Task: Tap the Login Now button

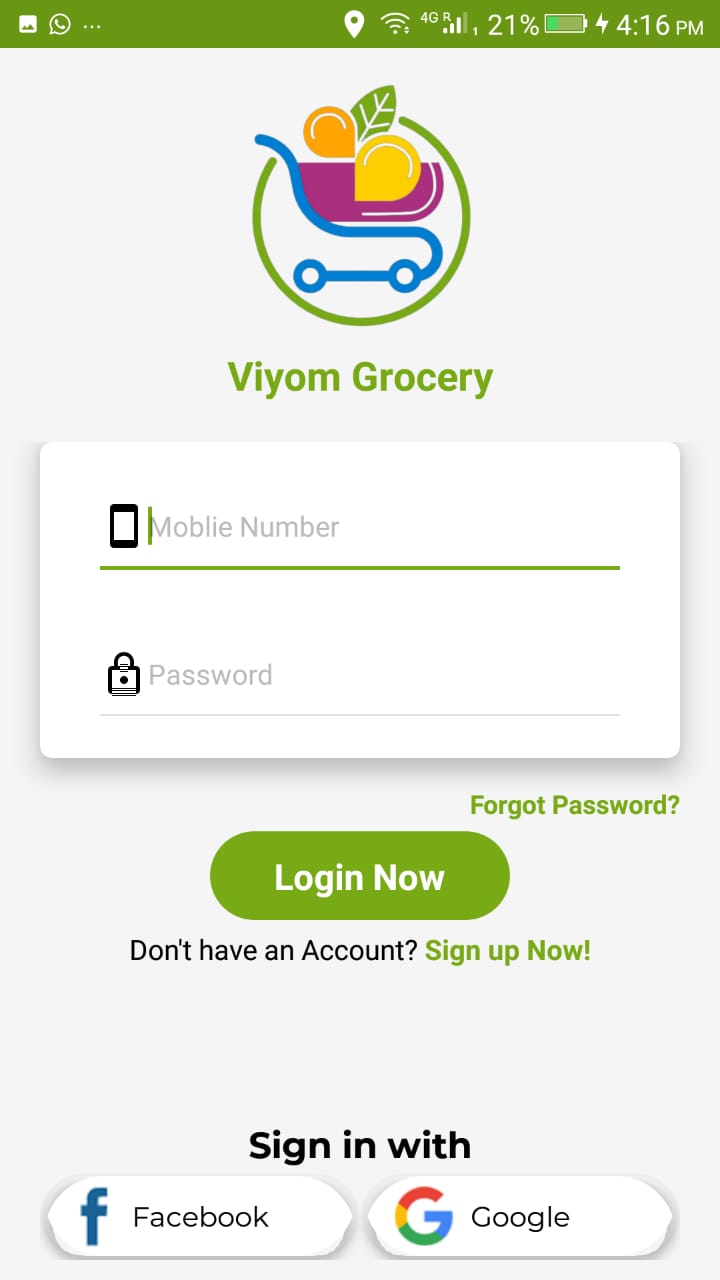Action: click(x=359, y=877)
